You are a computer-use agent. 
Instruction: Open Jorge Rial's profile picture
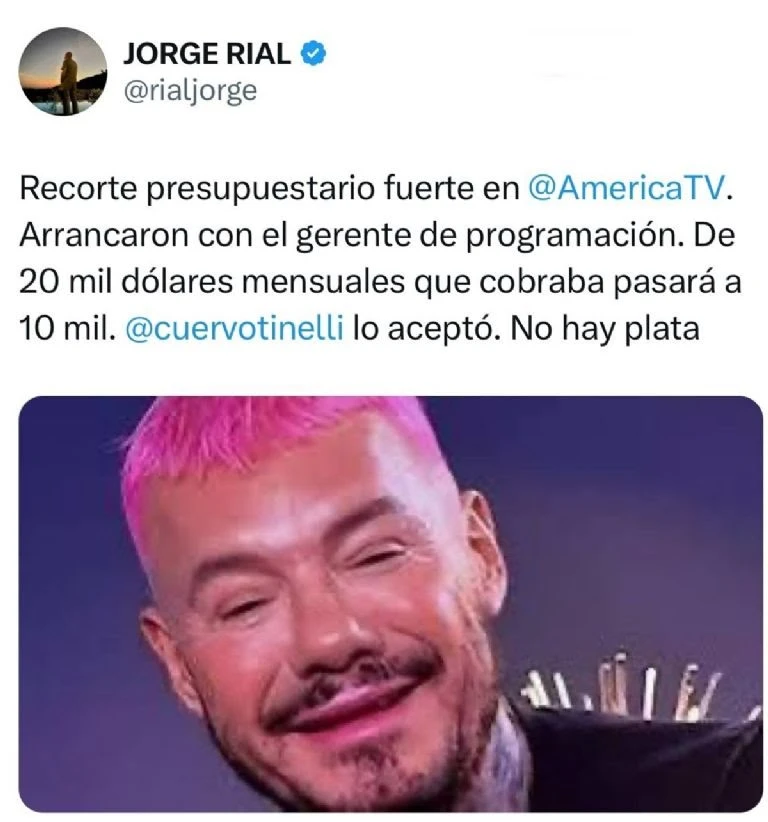62,71
